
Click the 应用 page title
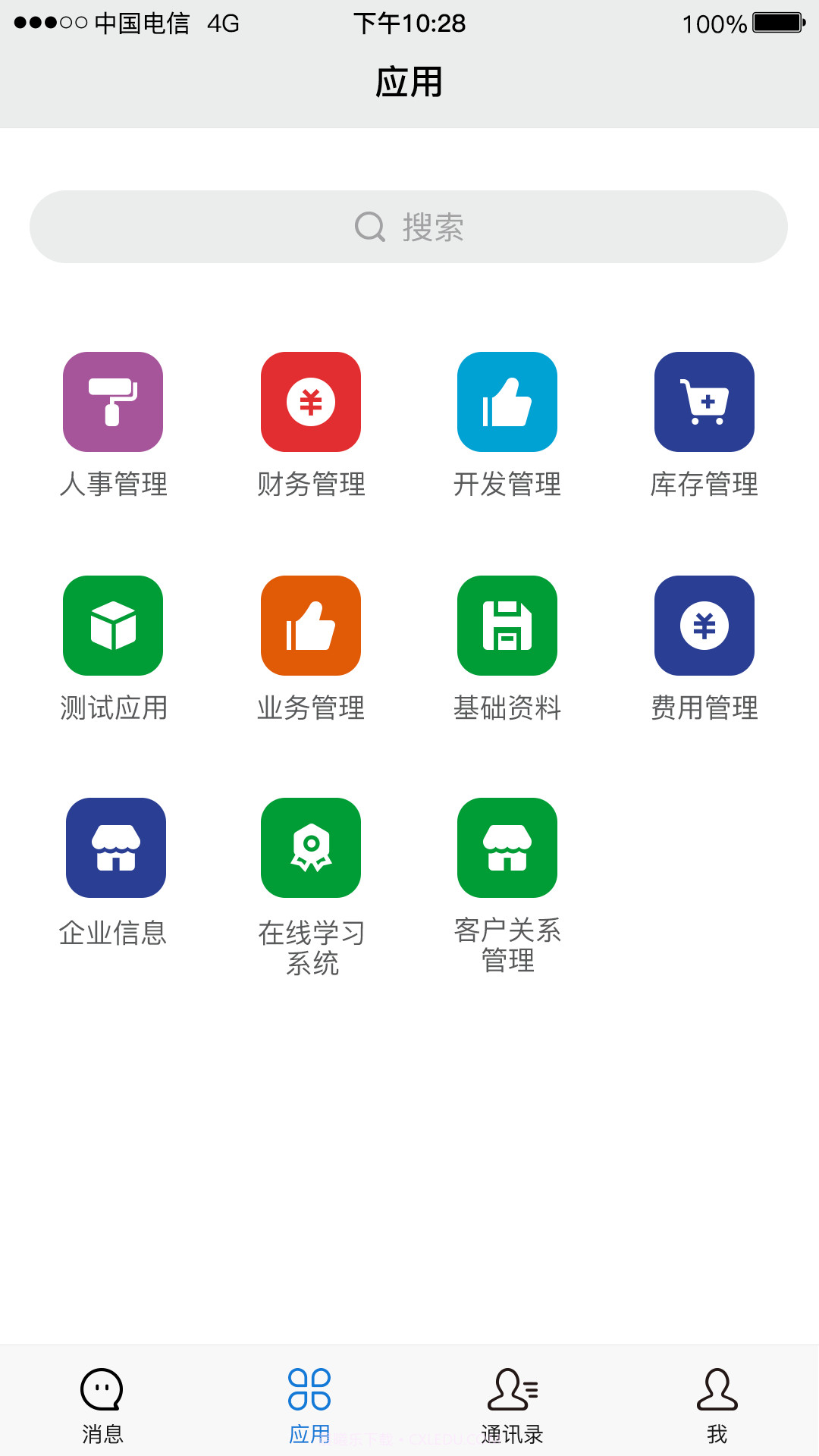409,83
